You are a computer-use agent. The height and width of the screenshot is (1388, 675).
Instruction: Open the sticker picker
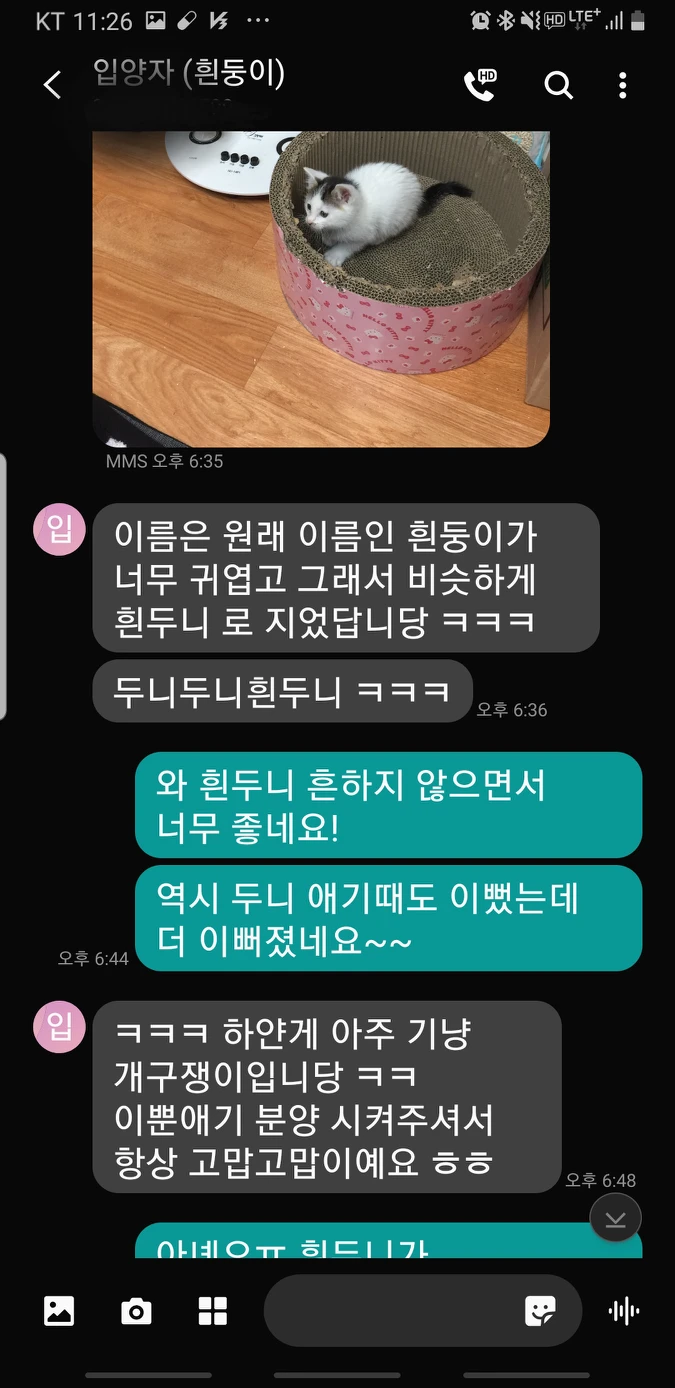540,1310
